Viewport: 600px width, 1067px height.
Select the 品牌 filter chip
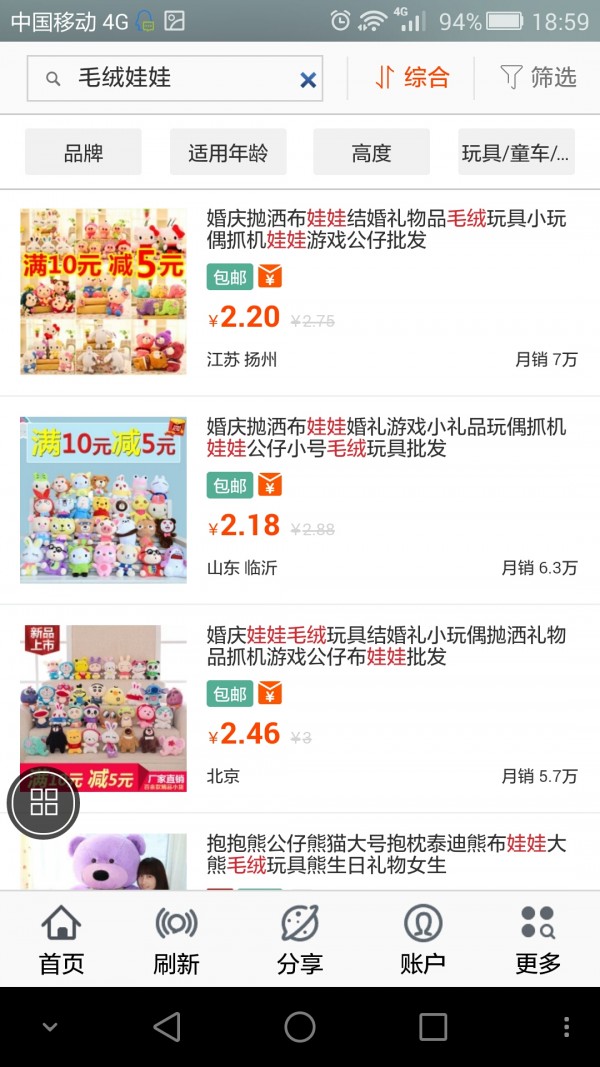(83, 153)
